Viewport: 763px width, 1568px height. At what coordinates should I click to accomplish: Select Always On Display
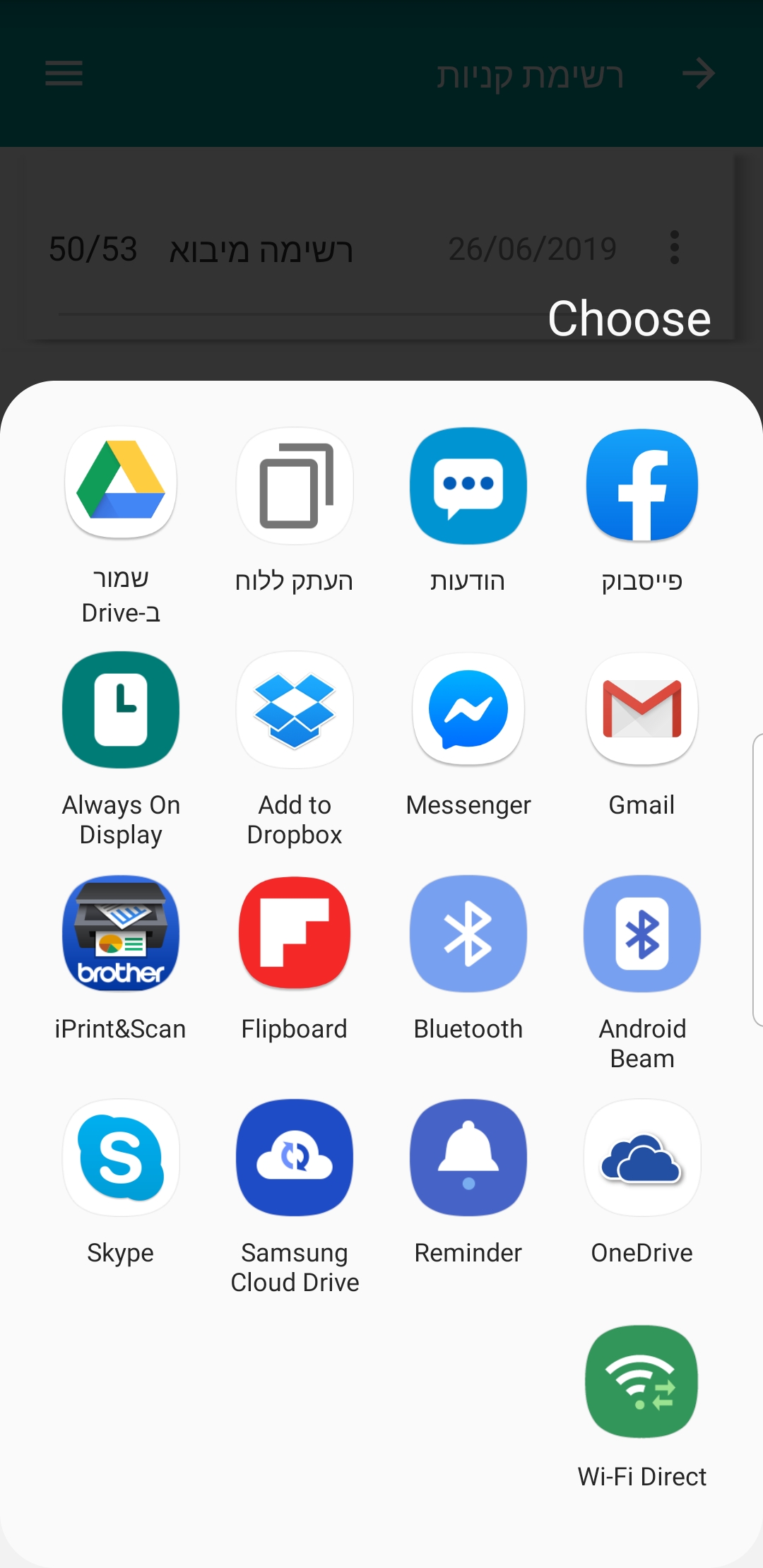[x=121, y=710]
